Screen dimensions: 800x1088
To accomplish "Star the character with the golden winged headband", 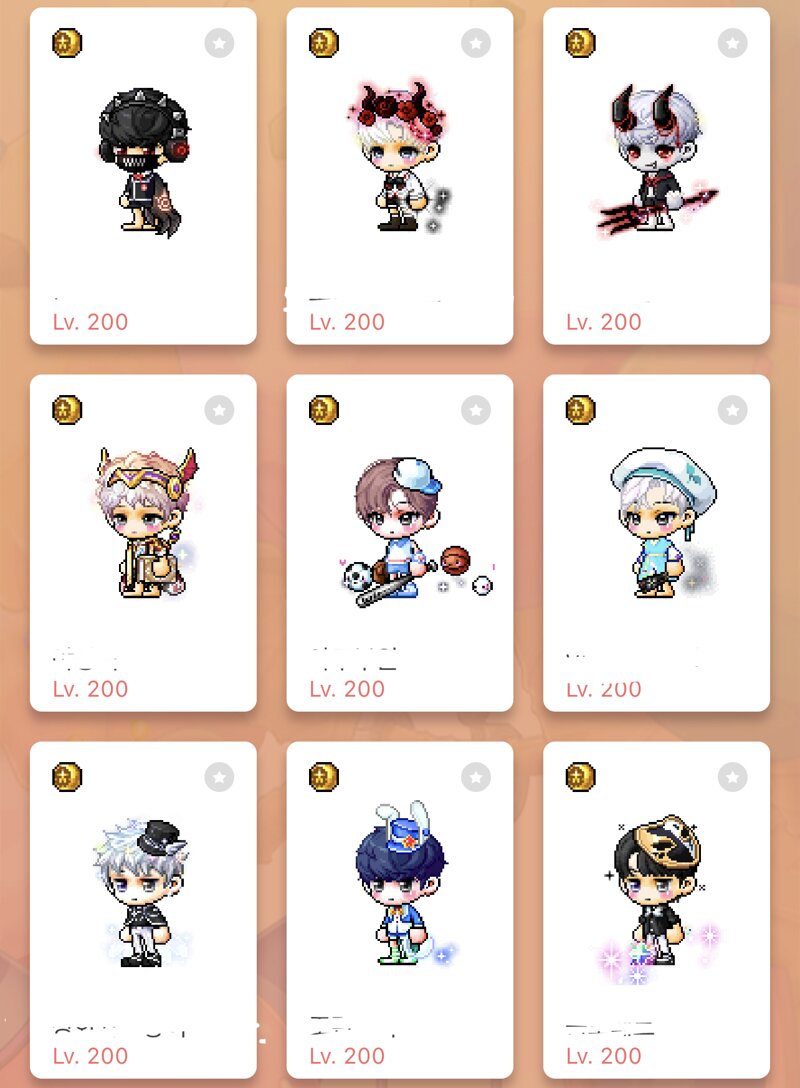I will point(219,410).
